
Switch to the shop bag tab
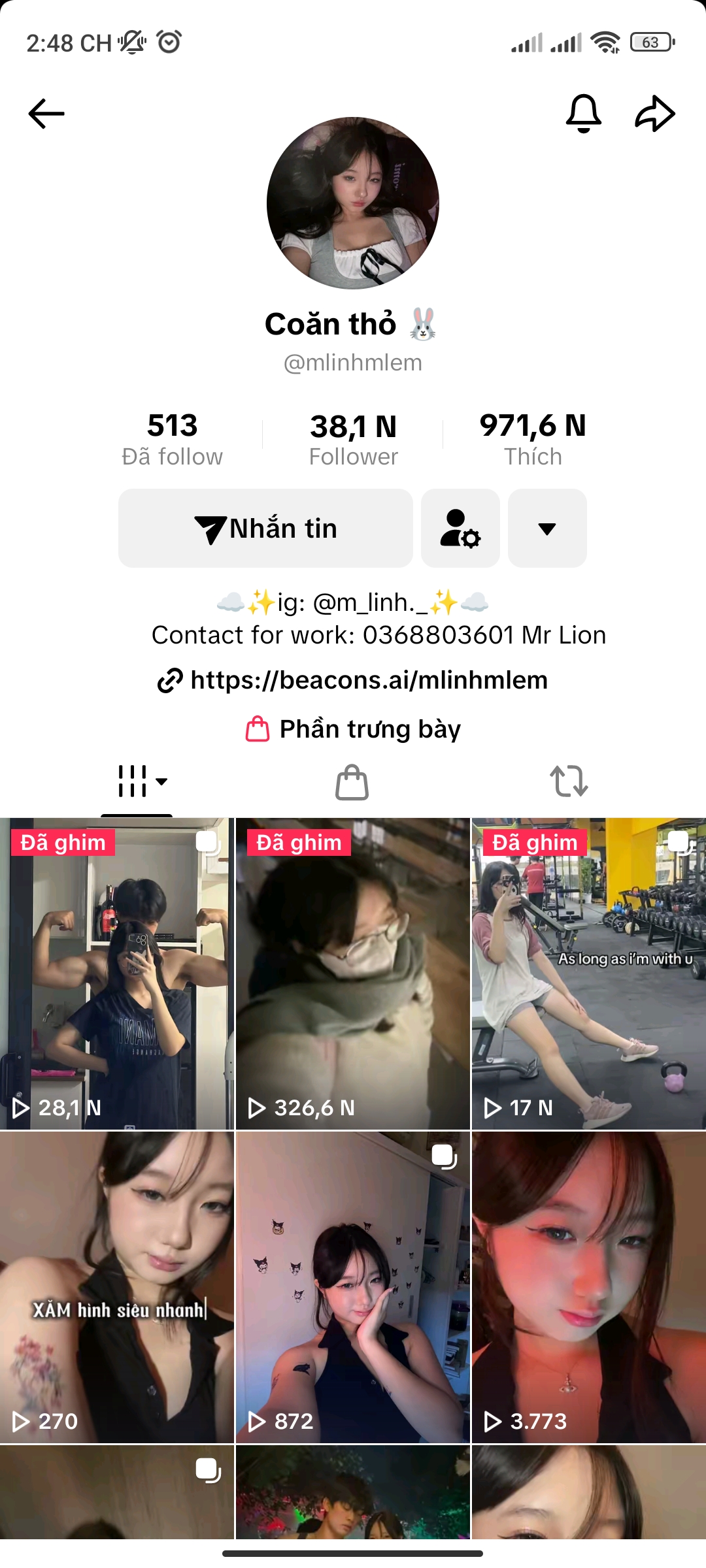click(x=352, y=781)
